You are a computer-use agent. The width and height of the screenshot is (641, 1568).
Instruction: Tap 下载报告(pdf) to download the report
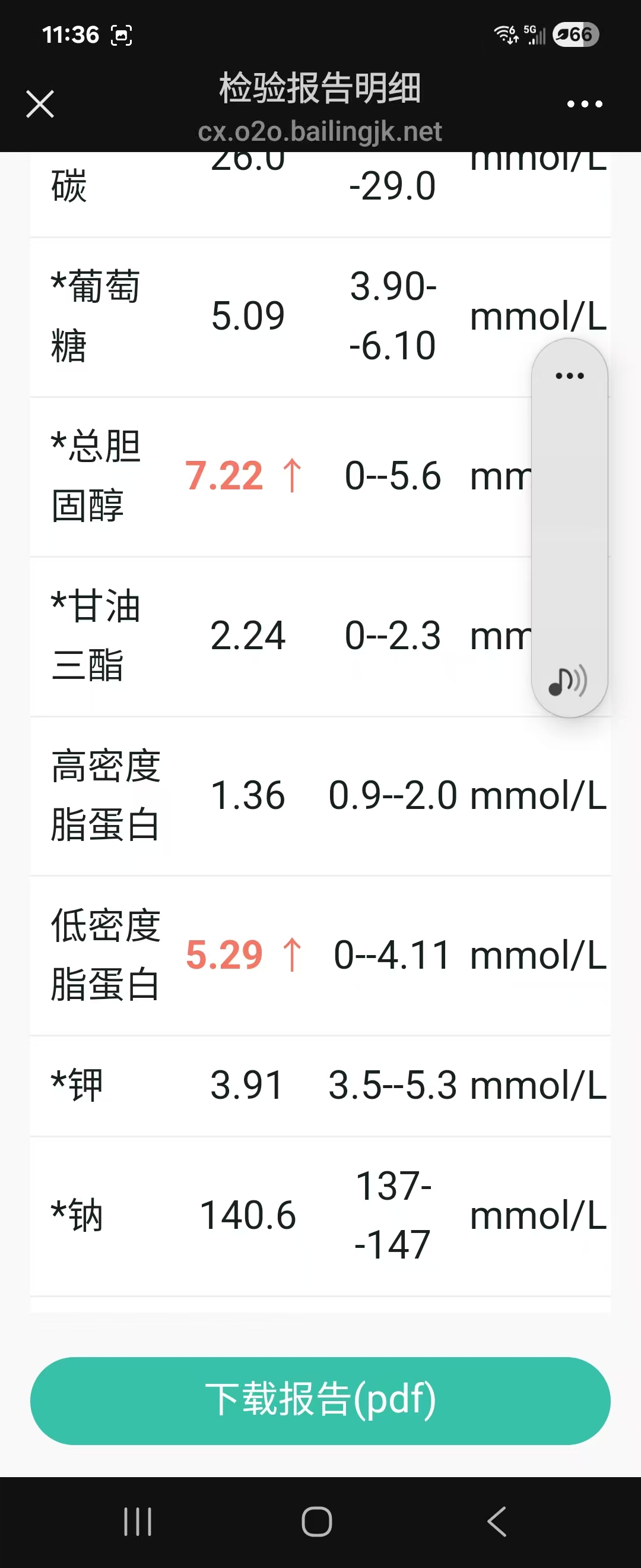(320, 1401)
